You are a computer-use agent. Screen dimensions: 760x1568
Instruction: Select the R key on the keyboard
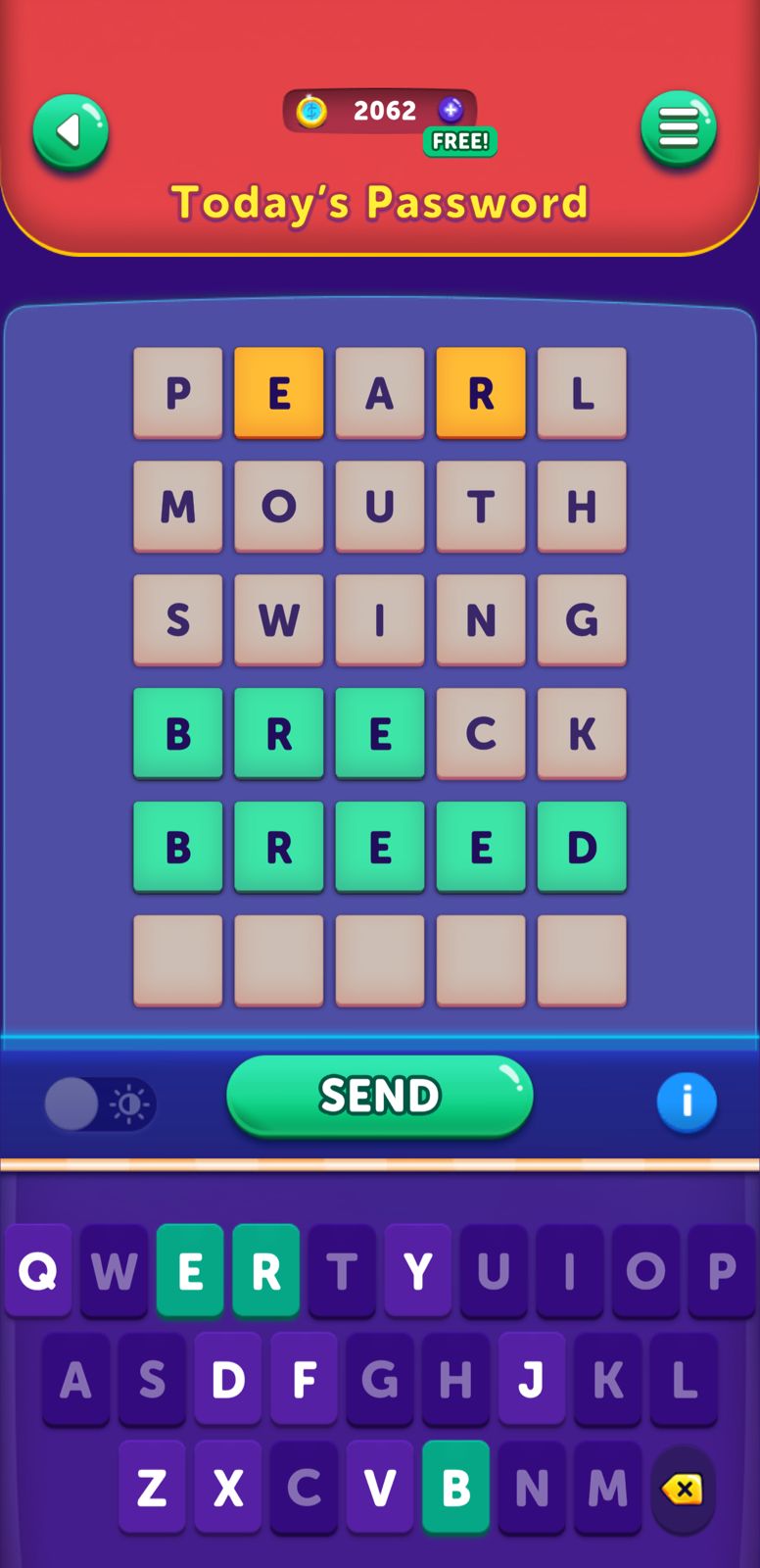[265, 1271]
